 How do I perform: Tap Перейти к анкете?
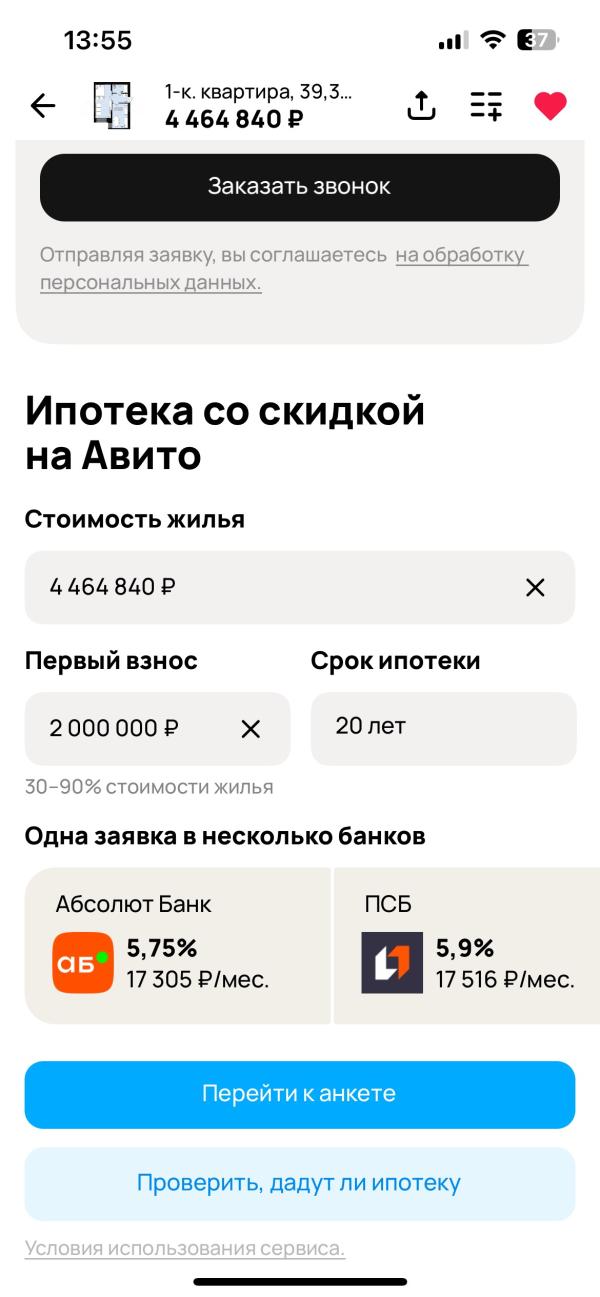tap(299, 1094)
